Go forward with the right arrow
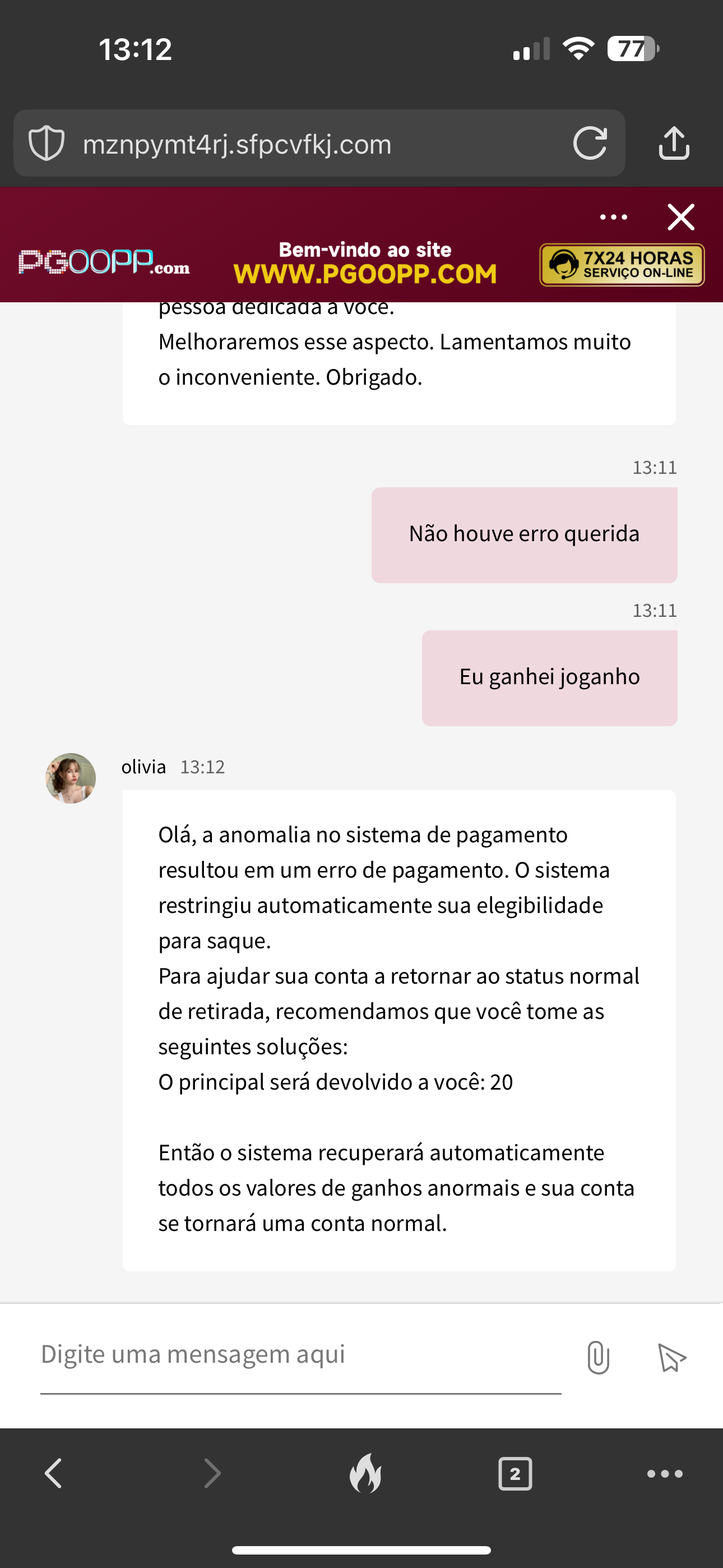Image resolution: width=723 pixels, height=1568 pixels. [212, 1474]
